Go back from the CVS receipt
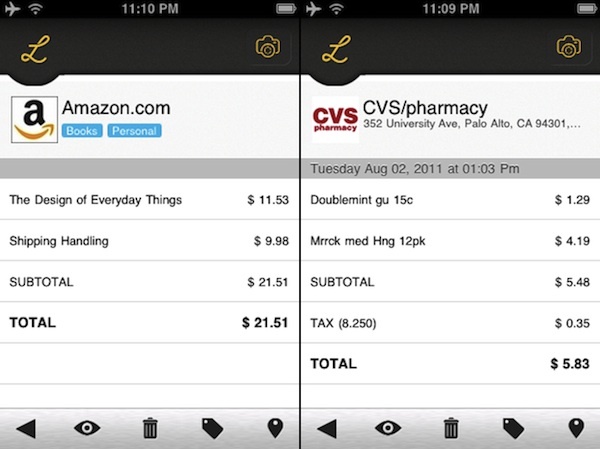 327,429
